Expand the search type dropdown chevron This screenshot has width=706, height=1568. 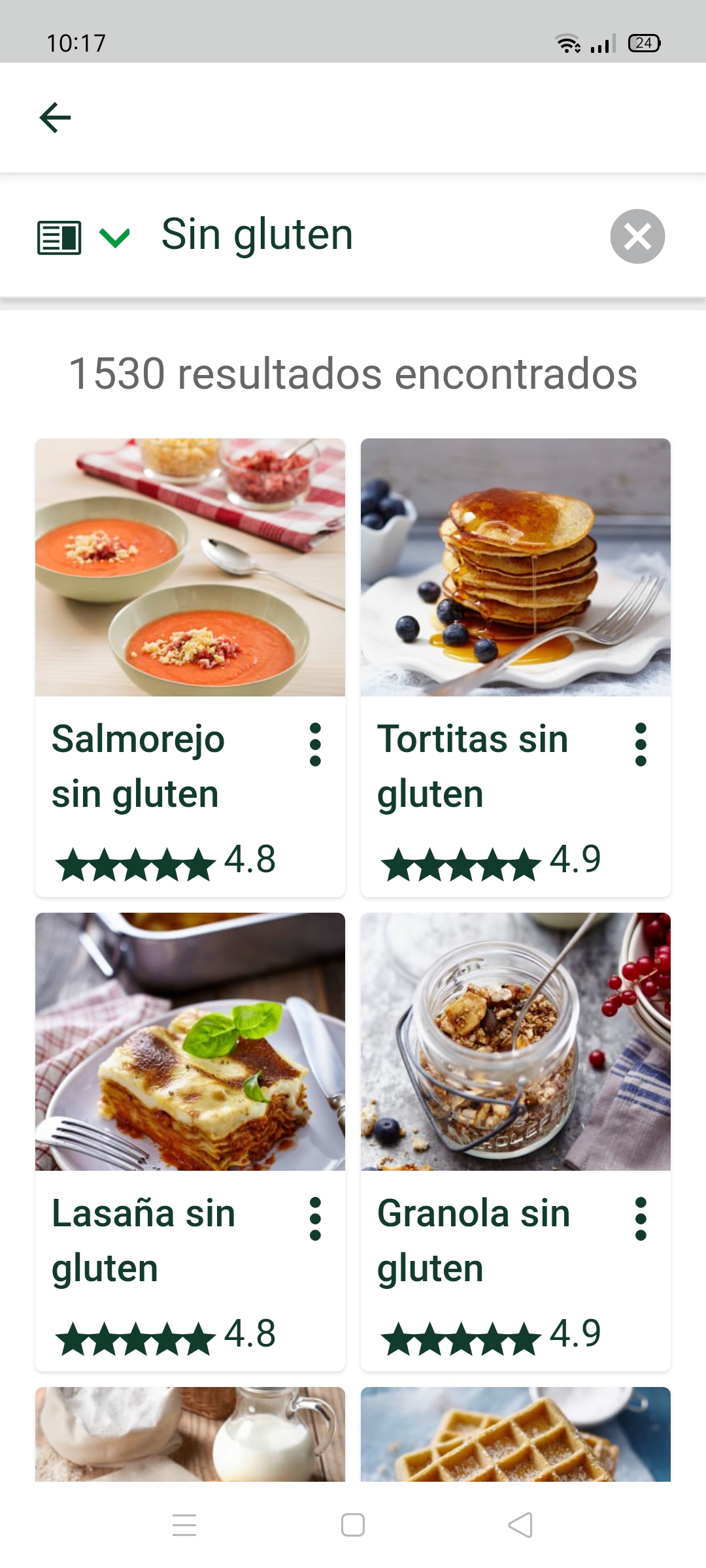[x=114, y=237]
